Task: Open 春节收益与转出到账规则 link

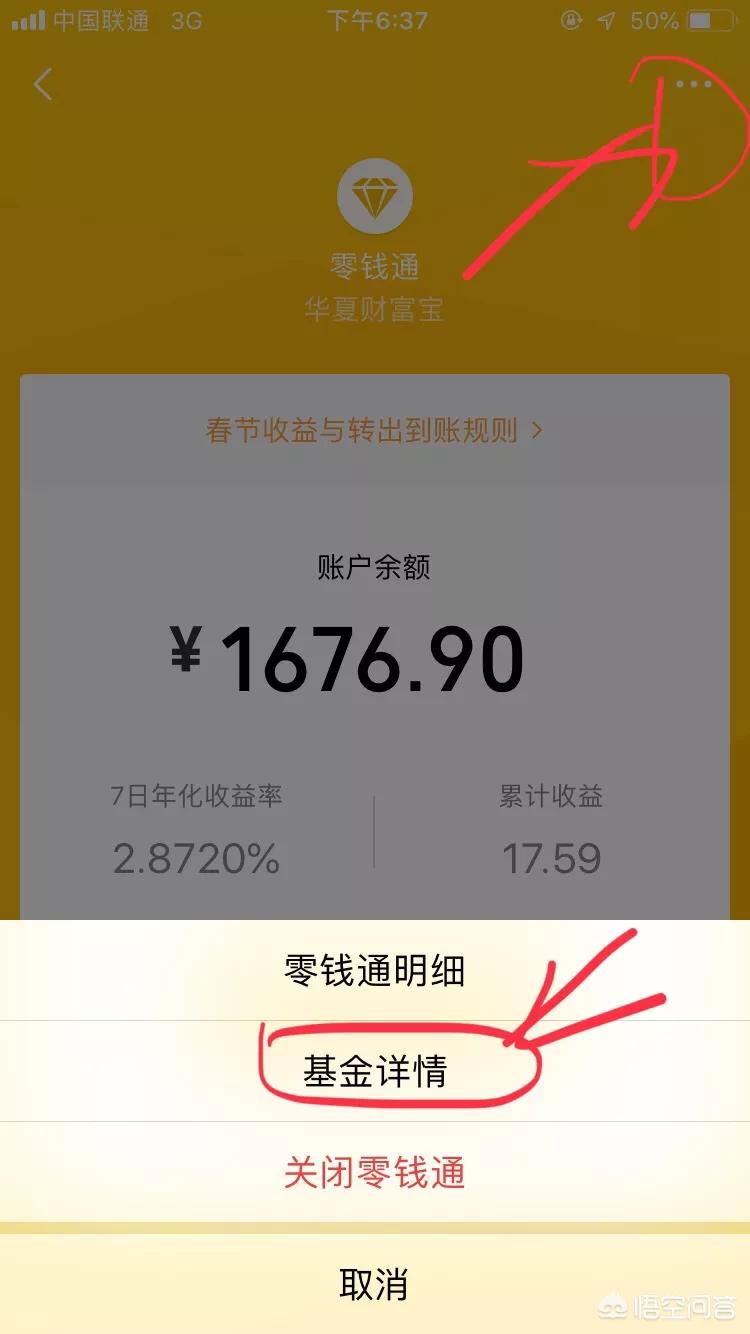Action: coord(374,431)
